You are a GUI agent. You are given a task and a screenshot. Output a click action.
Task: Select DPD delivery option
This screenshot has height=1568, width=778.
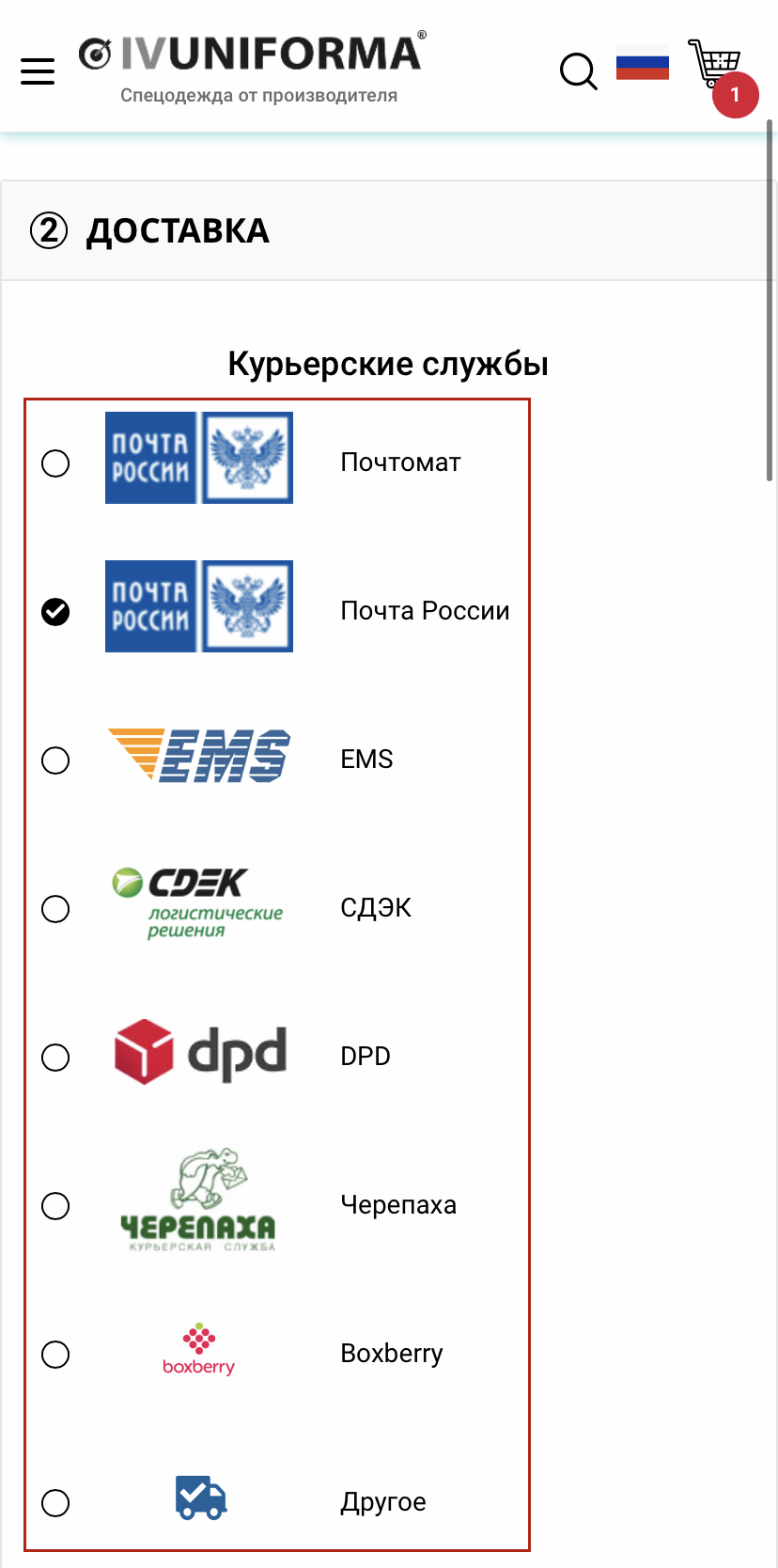pyautogui.click(x=56, y=1057)
